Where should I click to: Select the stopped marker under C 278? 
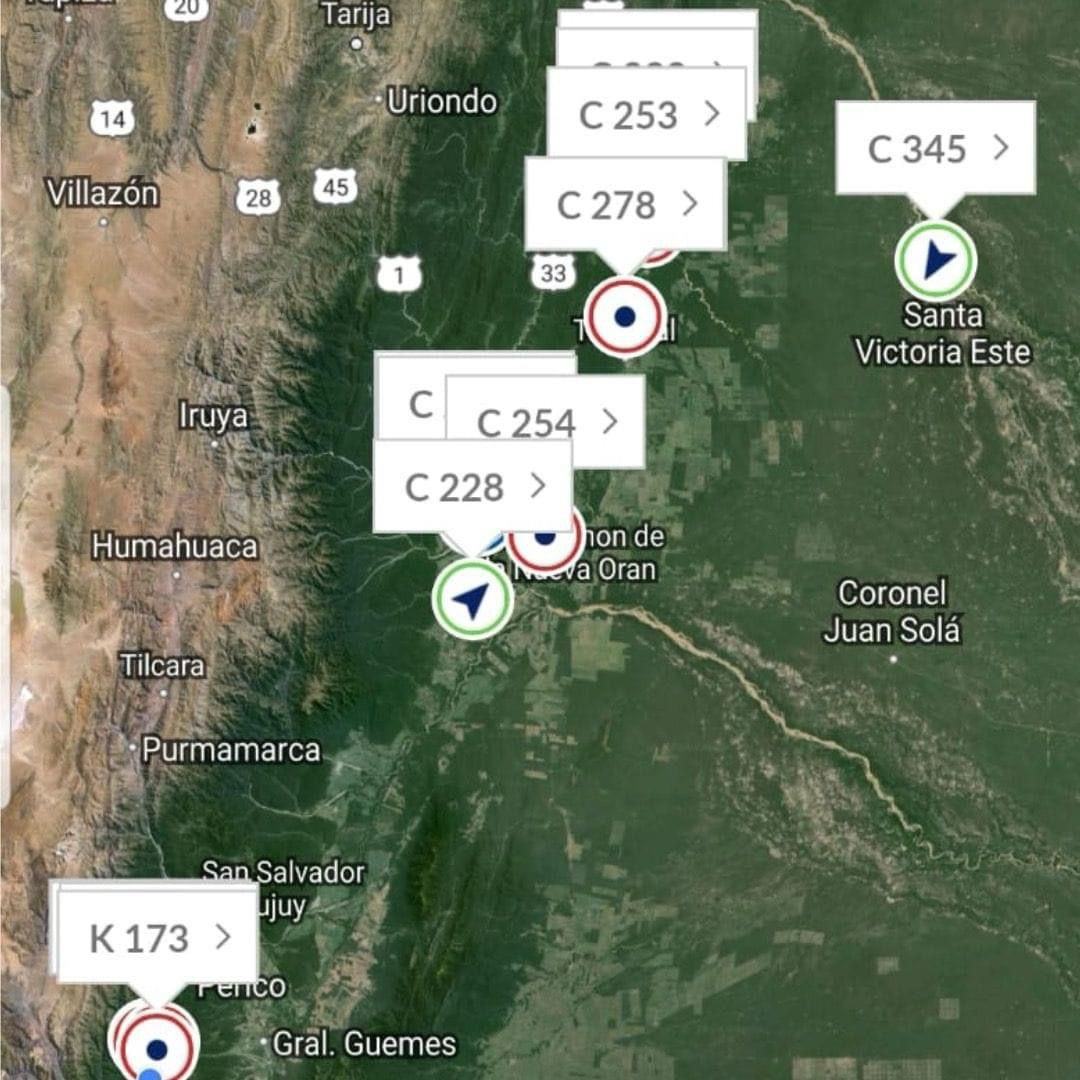[x=625, y=316]
